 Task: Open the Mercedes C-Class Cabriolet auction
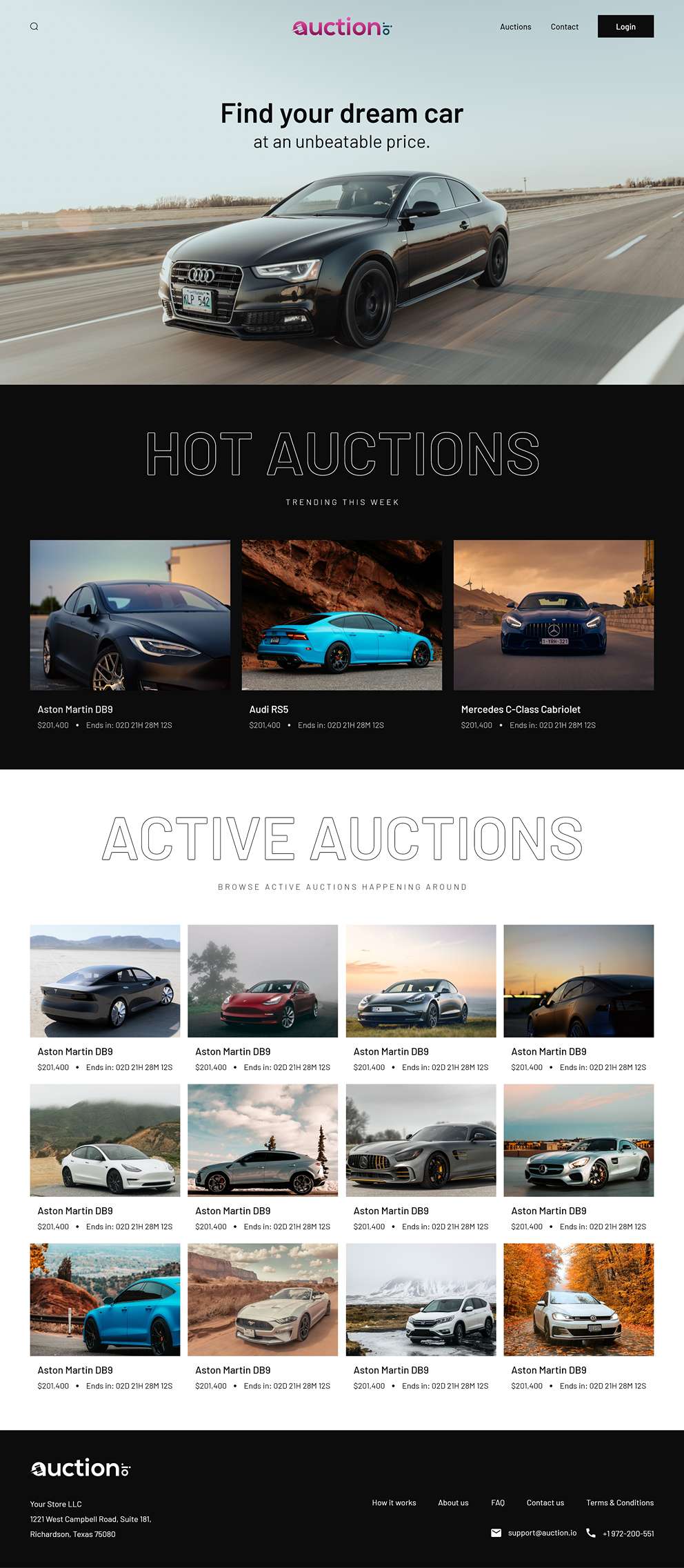tap(553, 615)
